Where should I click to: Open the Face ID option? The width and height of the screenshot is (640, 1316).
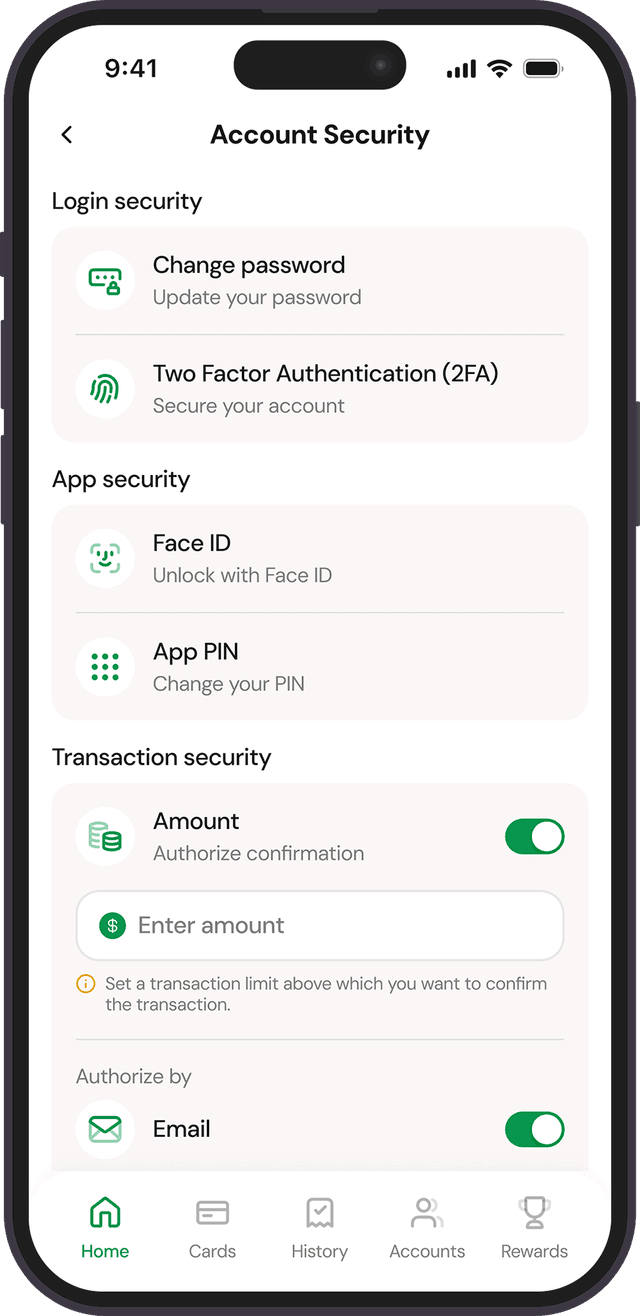tap(320, 558)
